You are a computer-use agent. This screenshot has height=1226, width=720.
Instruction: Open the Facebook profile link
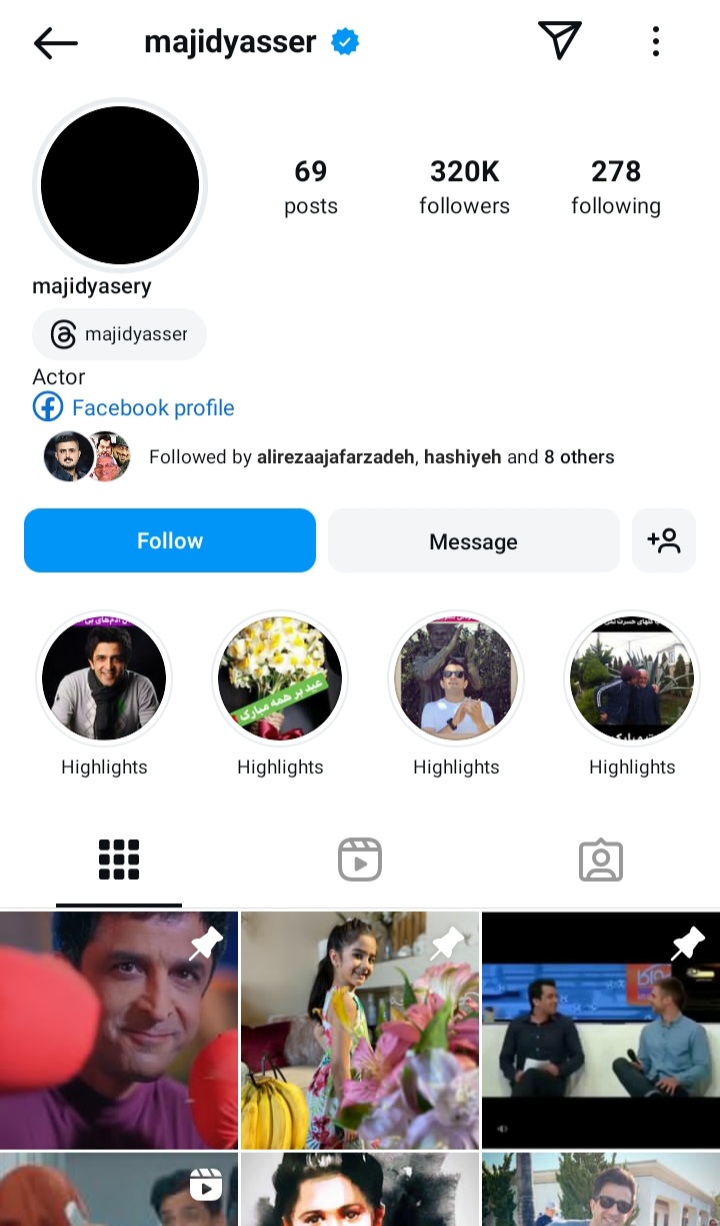153,408
